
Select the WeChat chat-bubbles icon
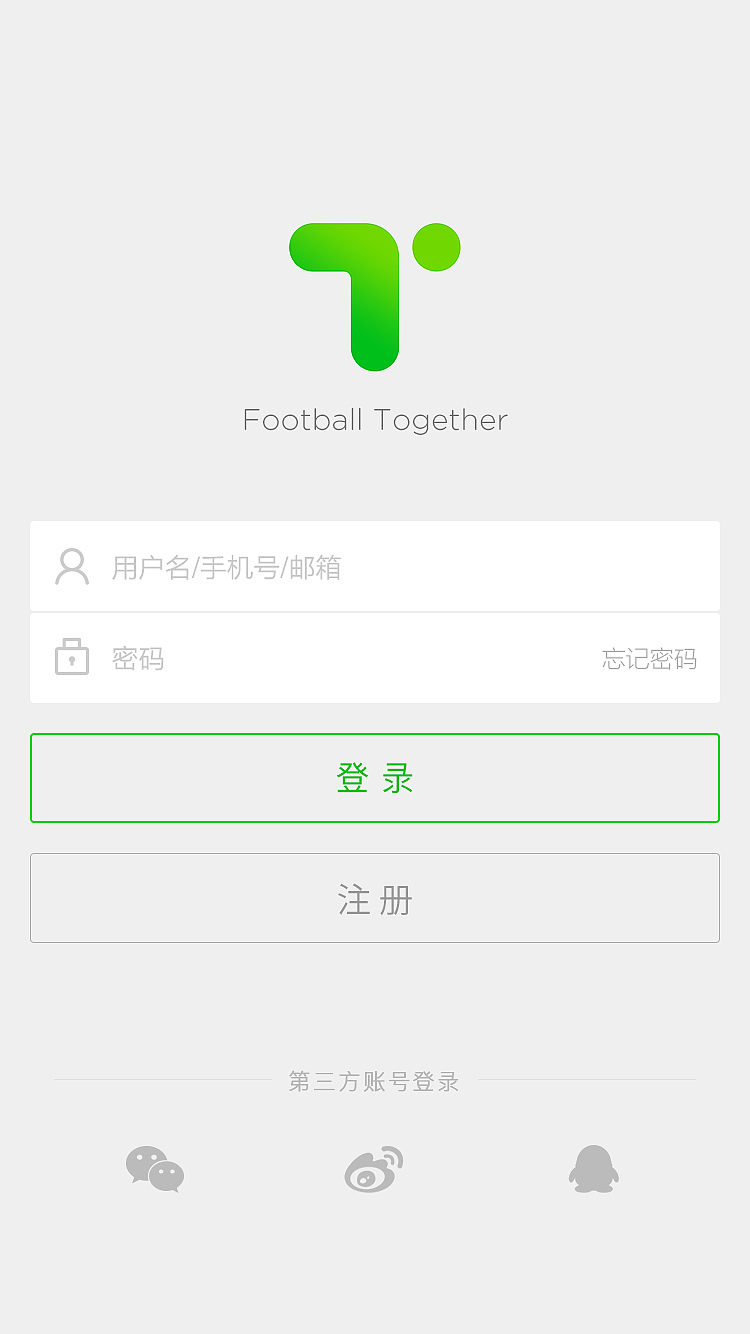(x=154, y=1169)
